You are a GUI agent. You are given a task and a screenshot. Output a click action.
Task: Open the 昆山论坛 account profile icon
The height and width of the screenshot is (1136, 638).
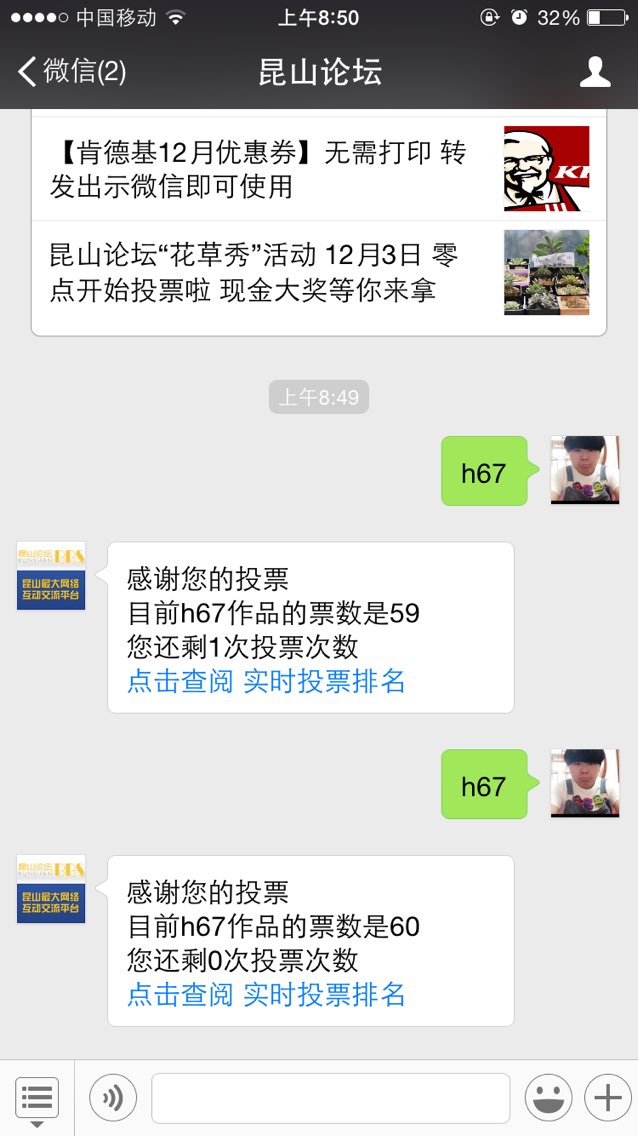[x=595, y=72]
